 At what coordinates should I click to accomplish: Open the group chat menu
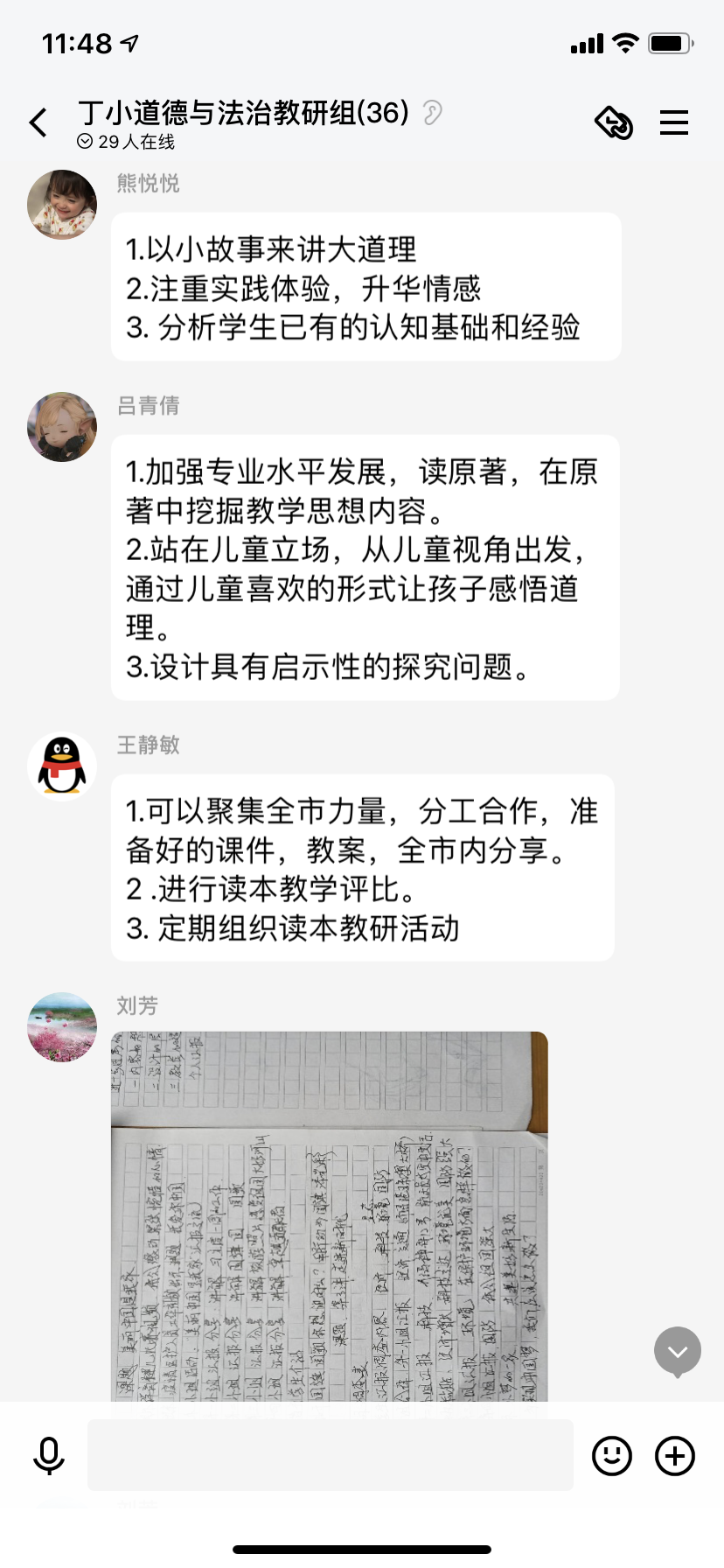(x=673, y=123)
